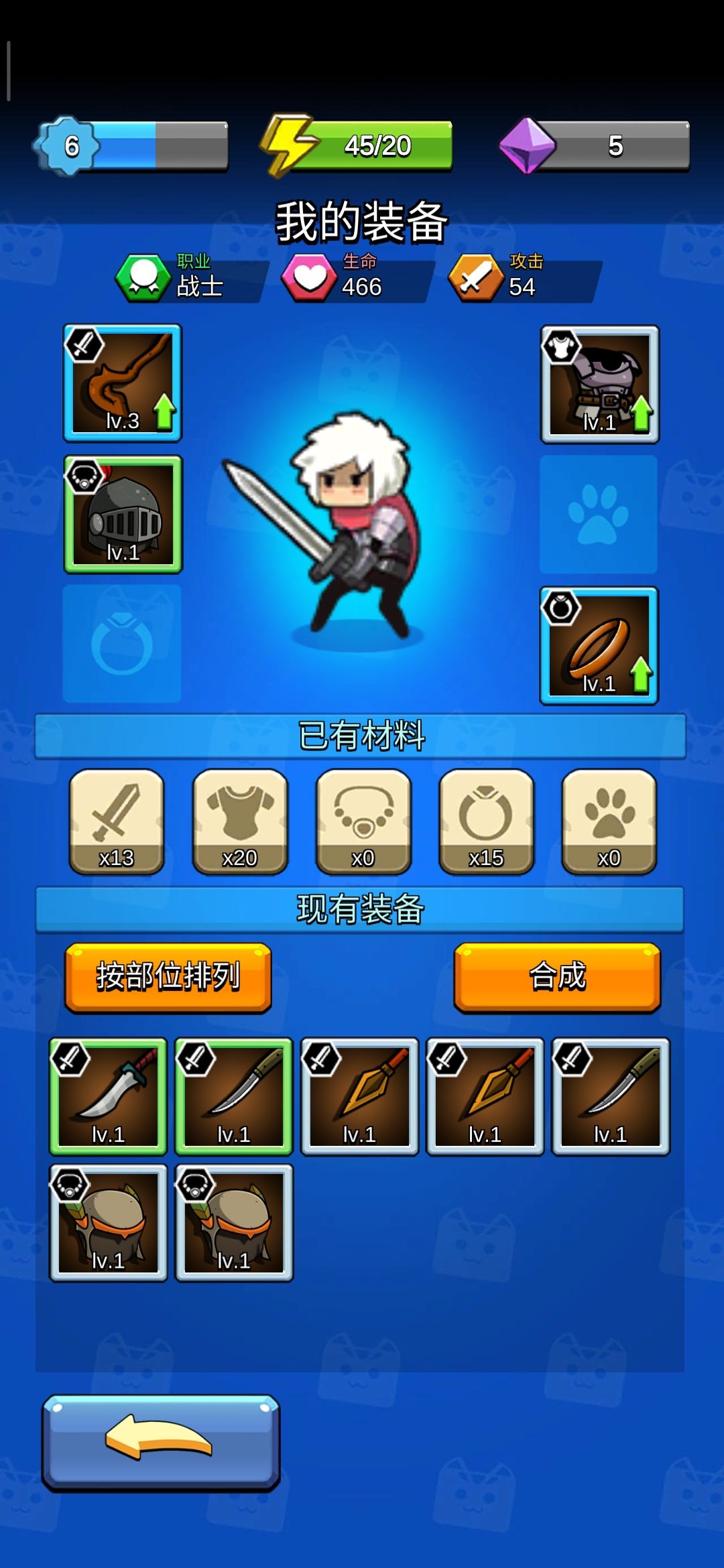Tap the 合成 synthesize button
Viewport: 724px width, 1568px height.
[557, 976]
